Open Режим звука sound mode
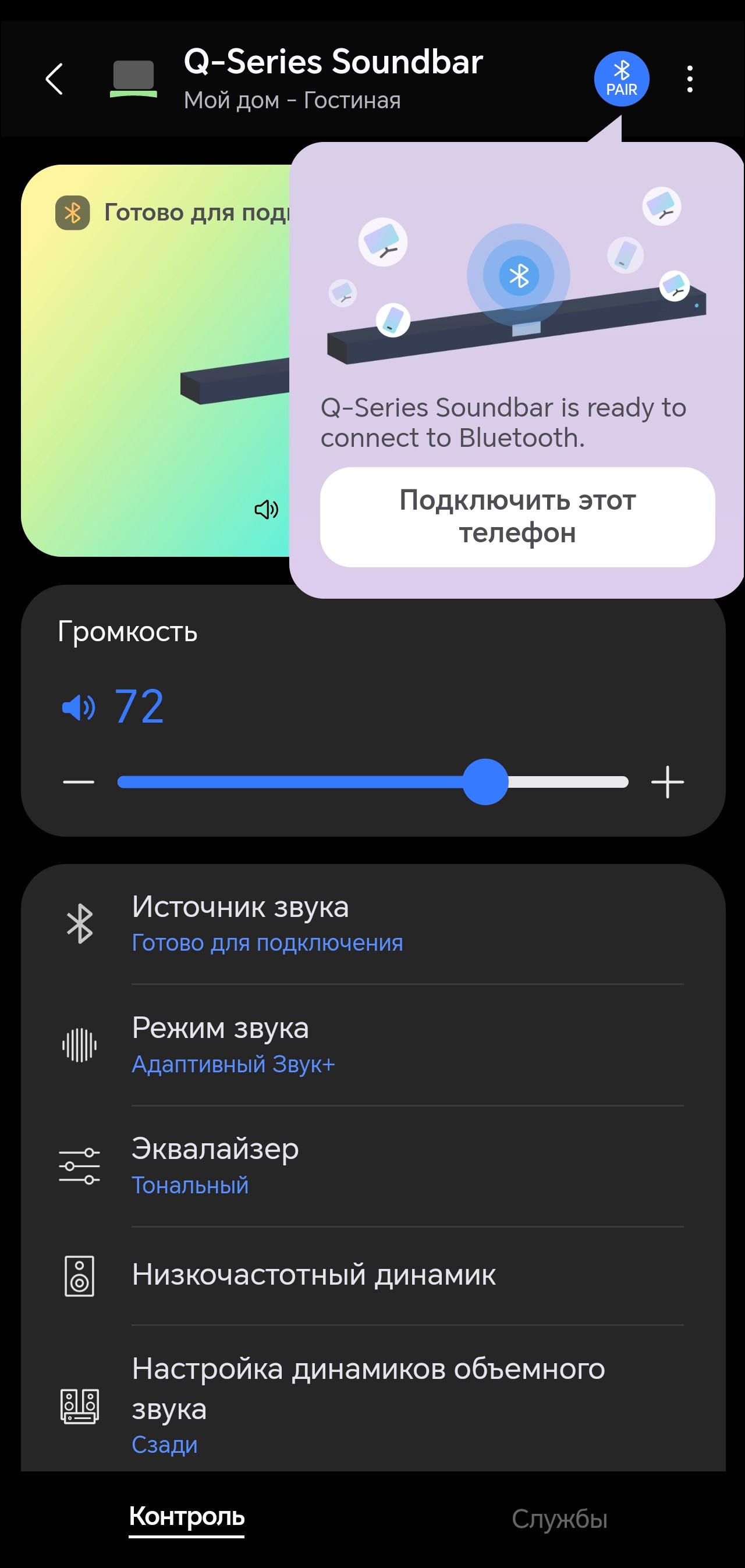745x1568 pixels. coord(373,1044)
